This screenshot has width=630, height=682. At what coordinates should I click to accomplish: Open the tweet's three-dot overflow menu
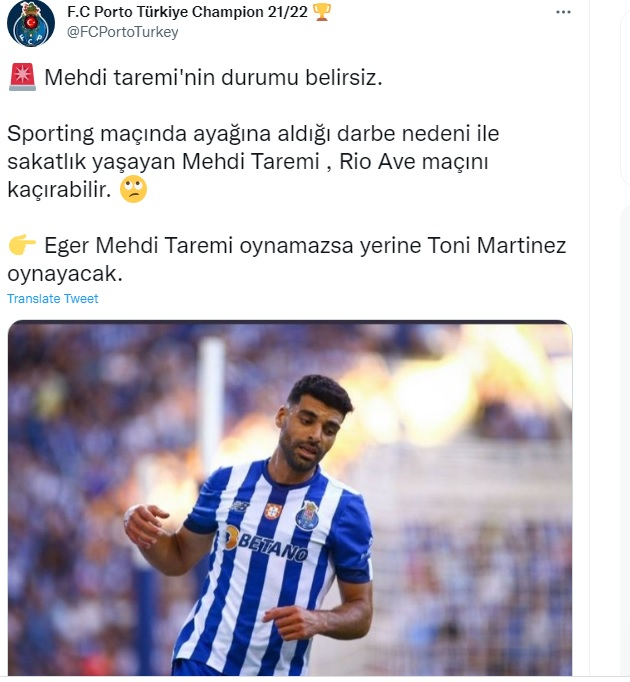(x=564, y=13)
